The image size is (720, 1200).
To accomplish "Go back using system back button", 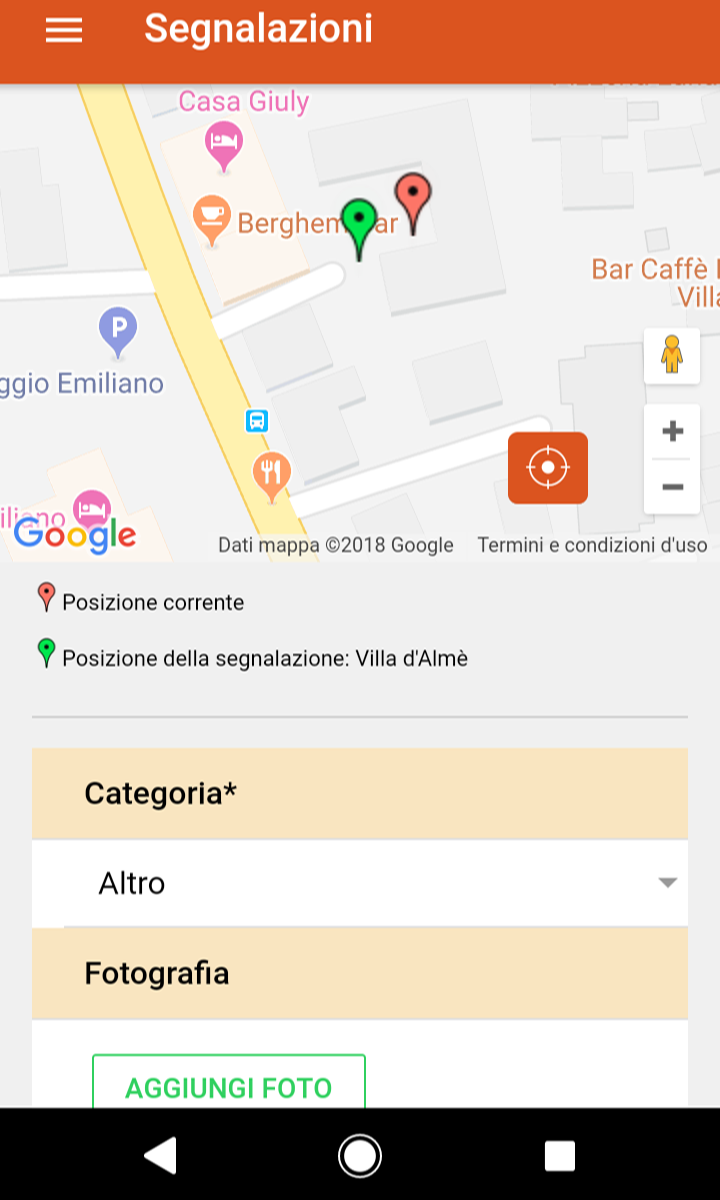I will 160,1155.
